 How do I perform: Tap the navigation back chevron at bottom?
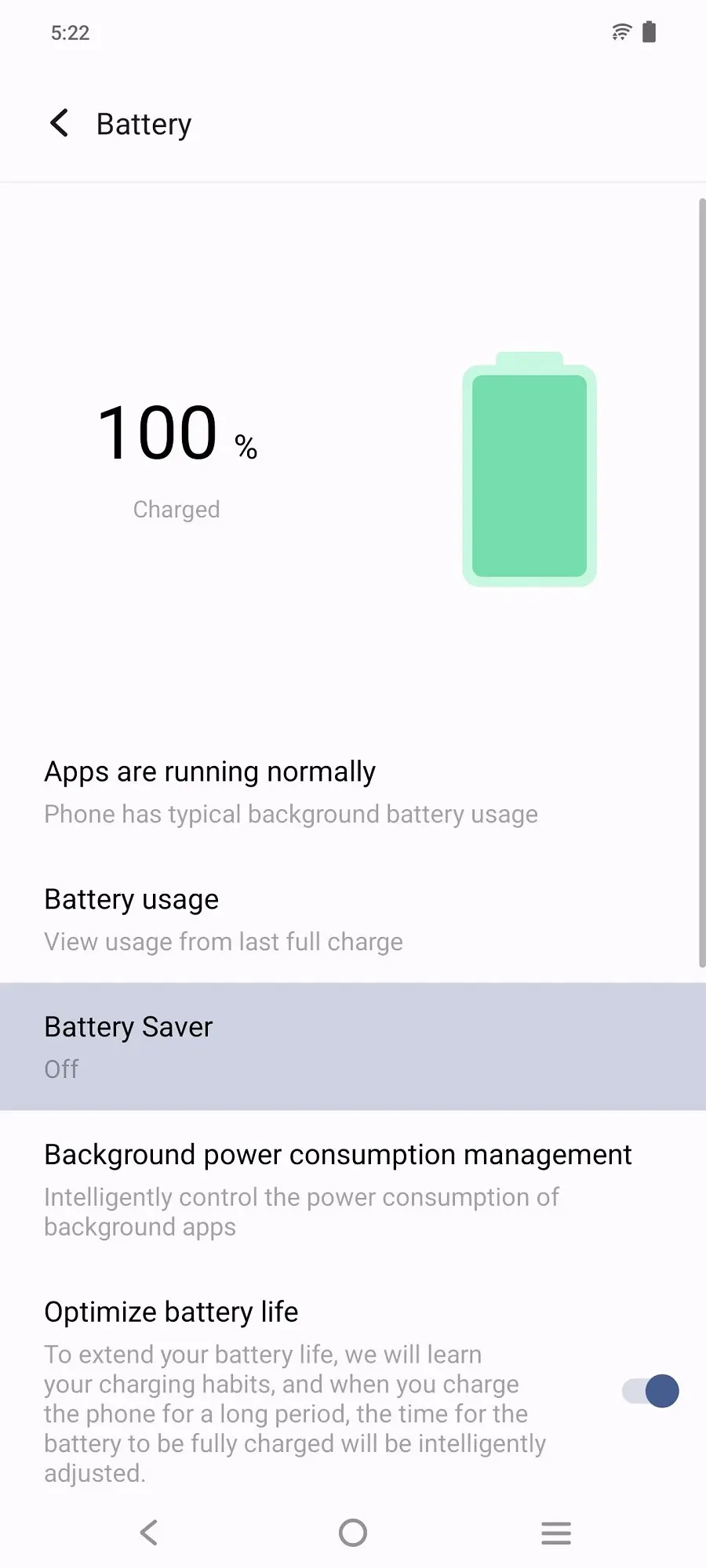point(148,1533)
